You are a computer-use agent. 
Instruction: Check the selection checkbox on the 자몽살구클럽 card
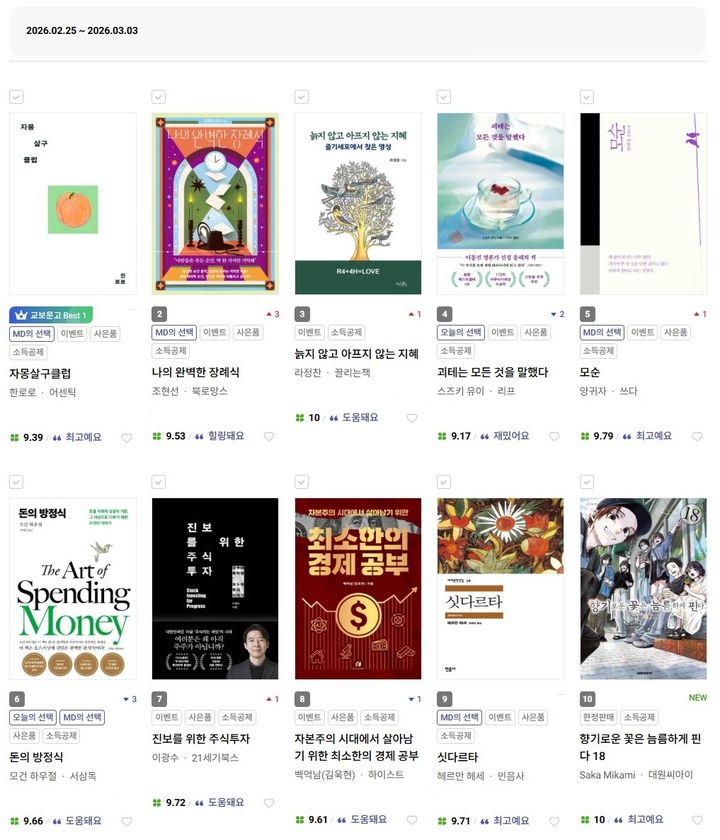[14, 97]
